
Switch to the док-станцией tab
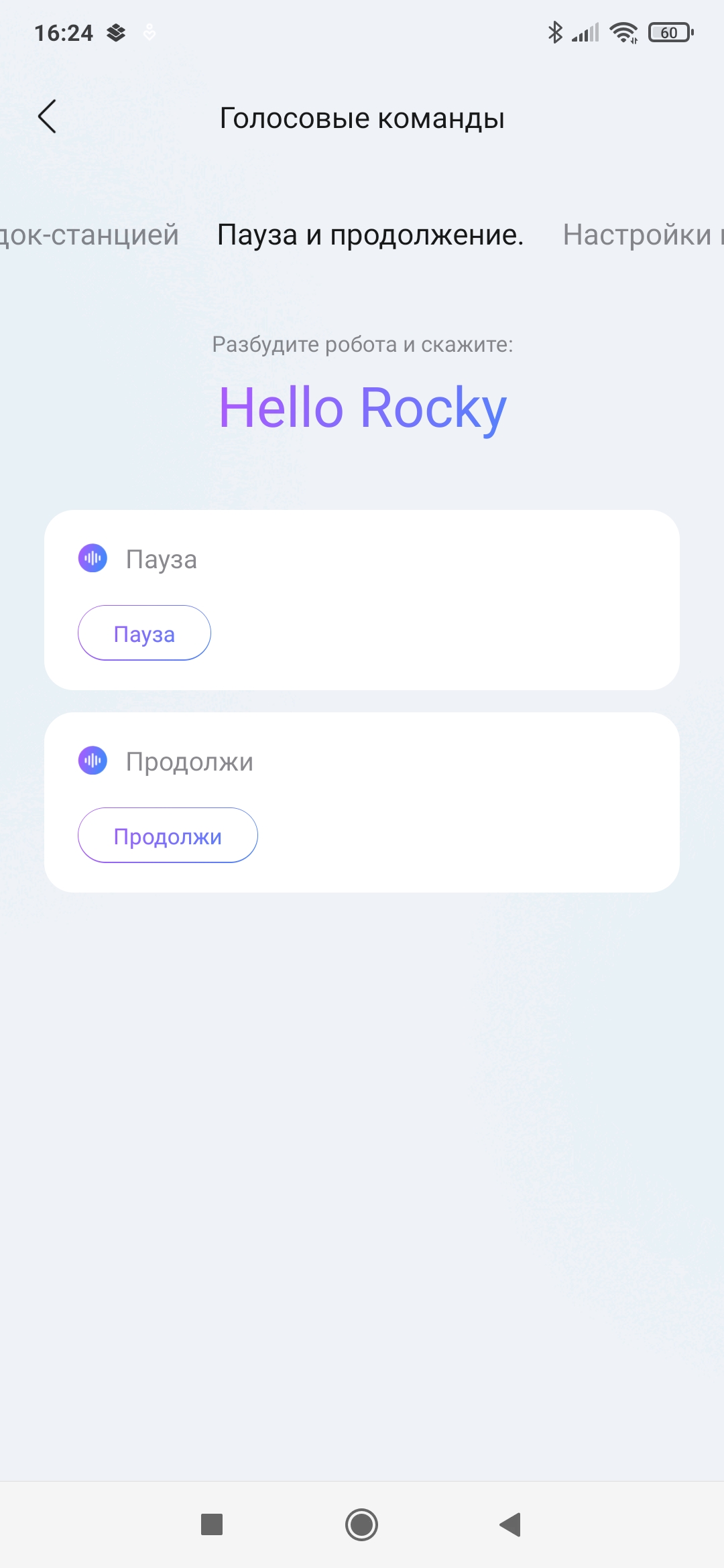(x=89, y=235)
